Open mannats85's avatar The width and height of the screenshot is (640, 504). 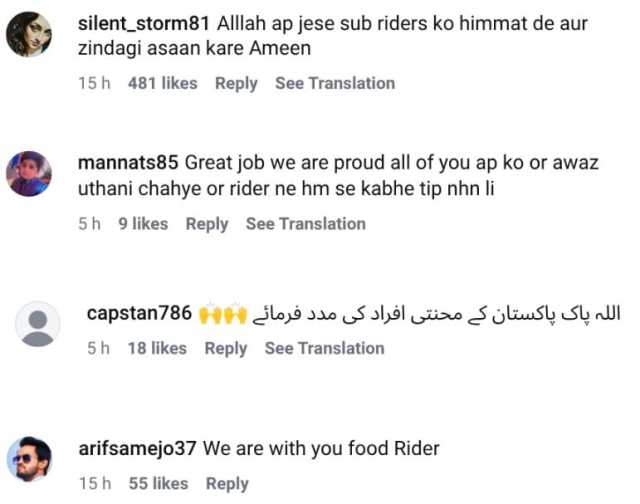pyautogui.click(x=29, y=175)
